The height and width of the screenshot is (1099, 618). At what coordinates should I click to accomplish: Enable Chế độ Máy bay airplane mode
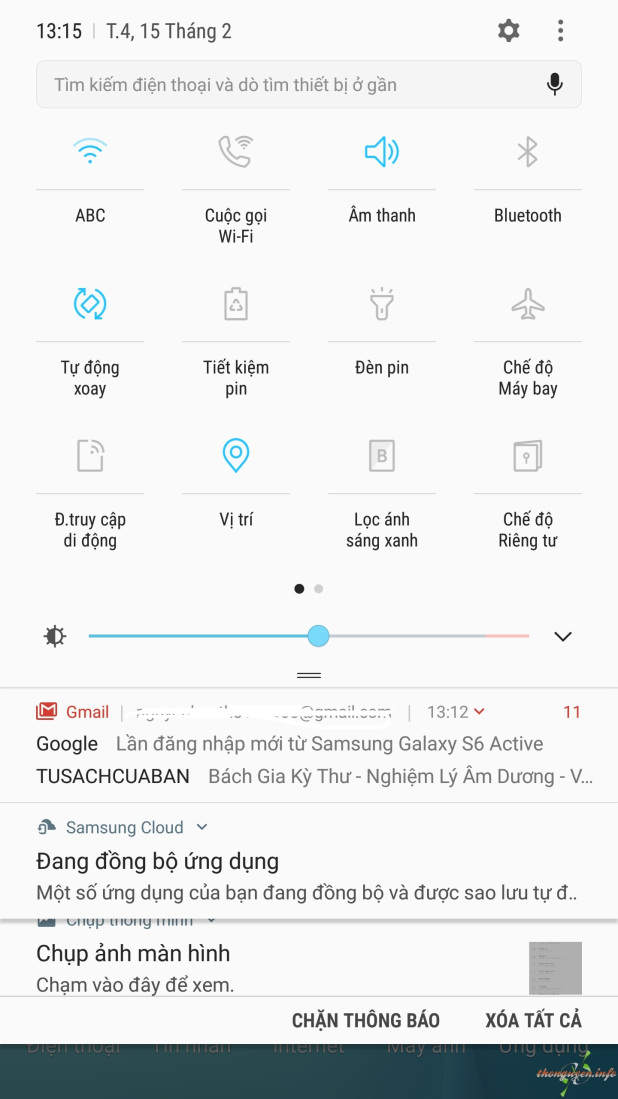pos(528,303)
